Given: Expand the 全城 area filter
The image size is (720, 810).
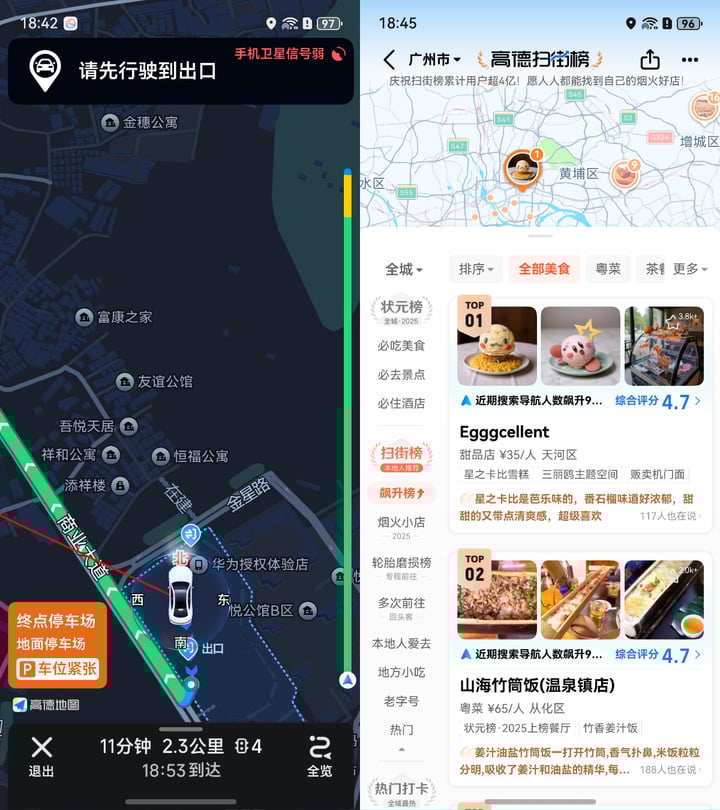Looking at the screenshot, I should 404,269.
